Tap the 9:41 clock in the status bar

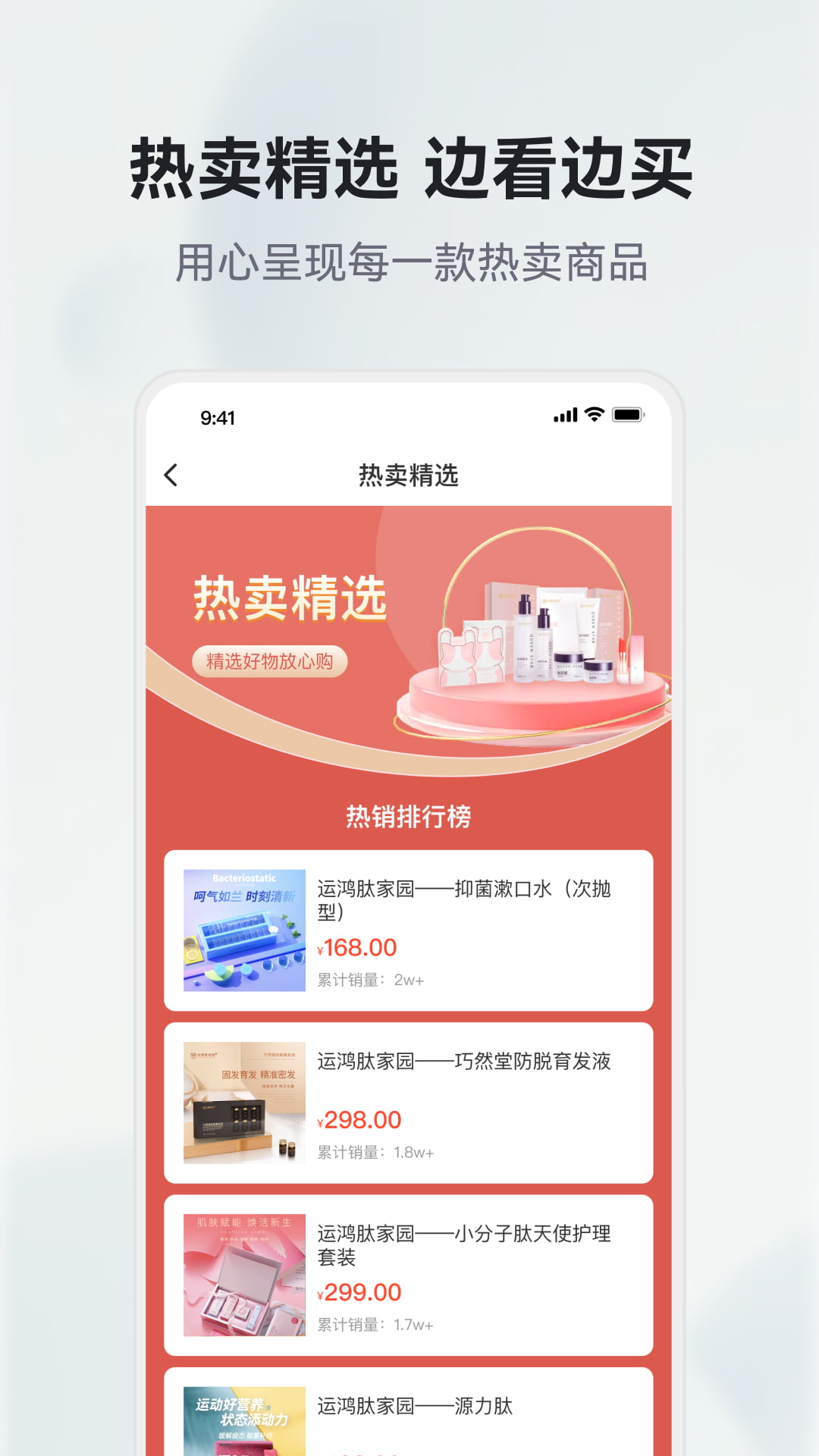click(218, 416)
